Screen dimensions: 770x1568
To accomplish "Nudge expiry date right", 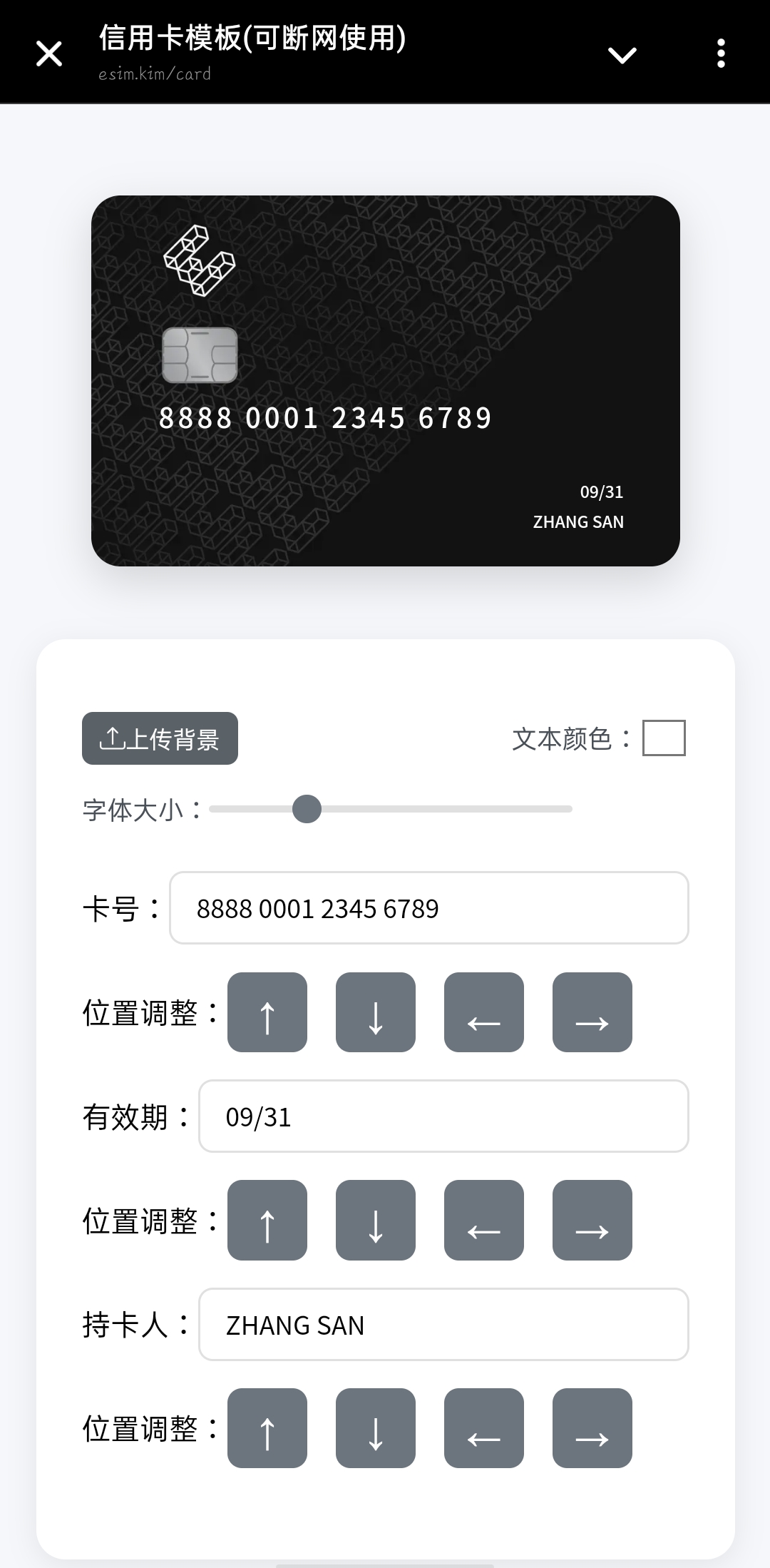I will coord(592,1221).
